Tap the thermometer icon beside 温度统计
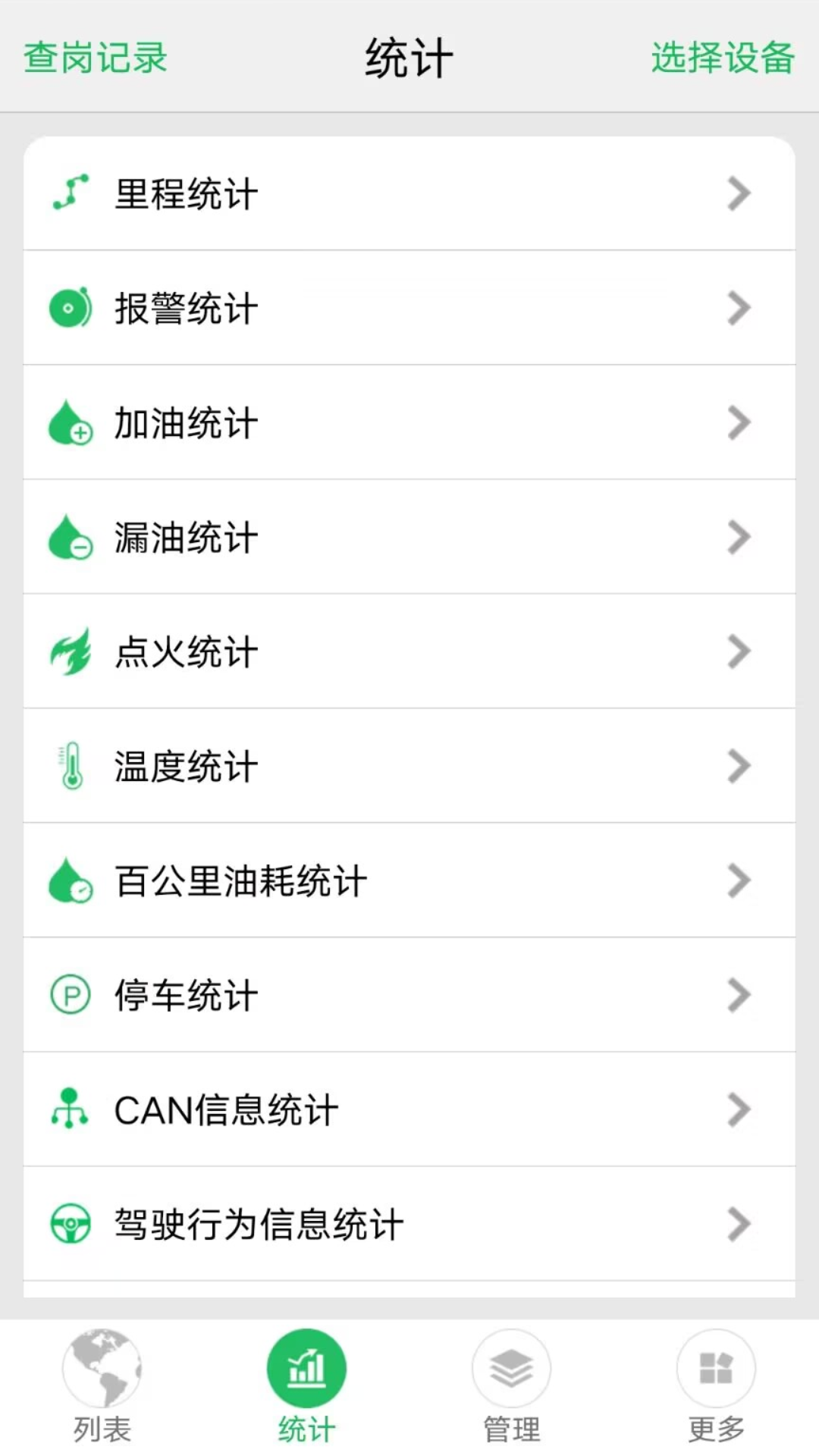This screenshot has height=1456, width=819. (70, 766)
